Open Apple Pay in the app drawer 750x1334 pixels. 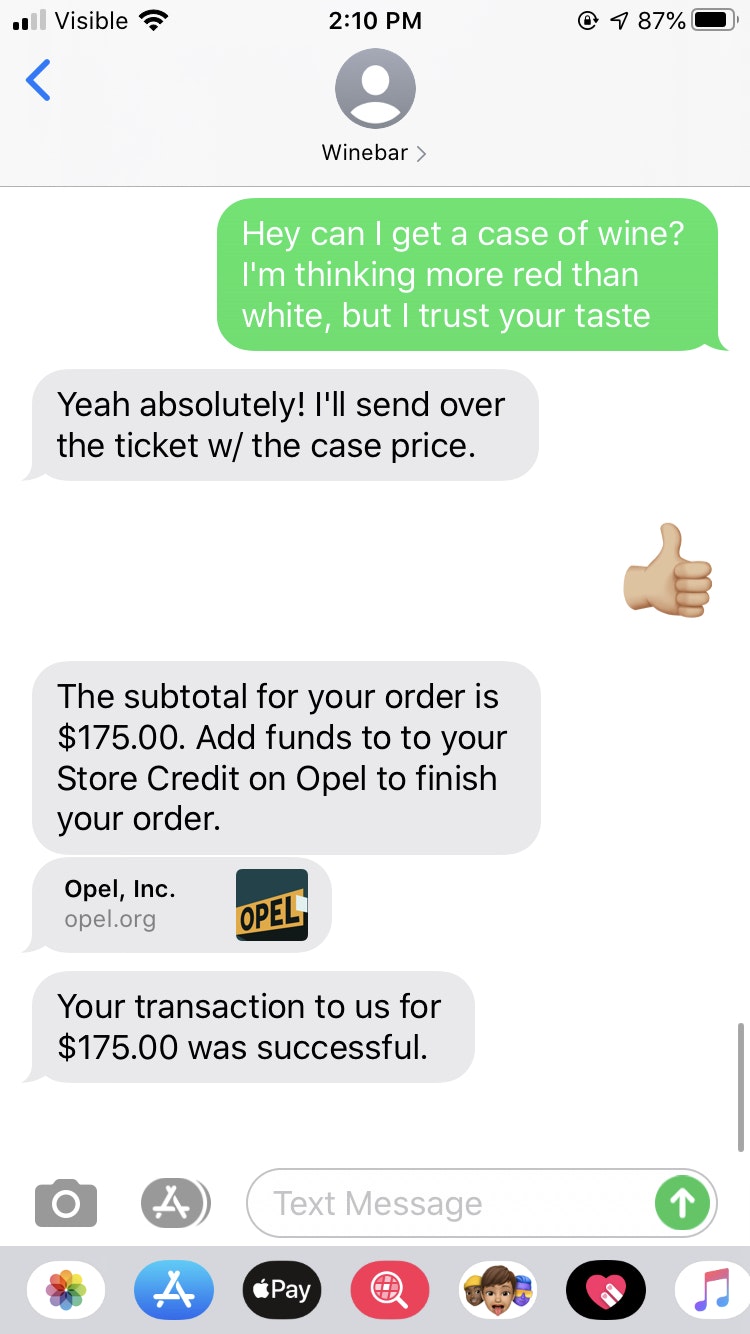click(x=282, y=1290)
